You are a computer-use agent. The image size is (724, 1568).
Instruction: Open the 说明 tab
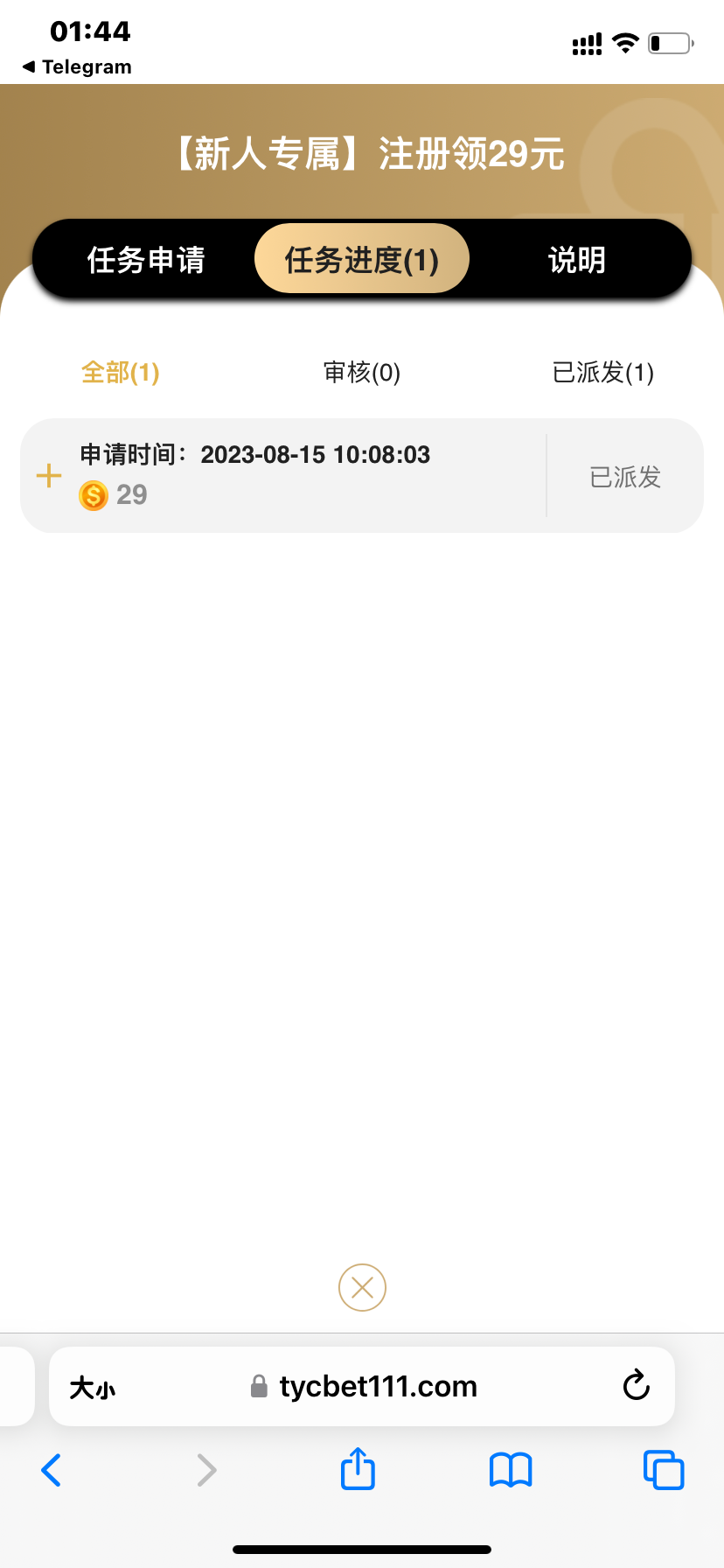coord(576,260)
